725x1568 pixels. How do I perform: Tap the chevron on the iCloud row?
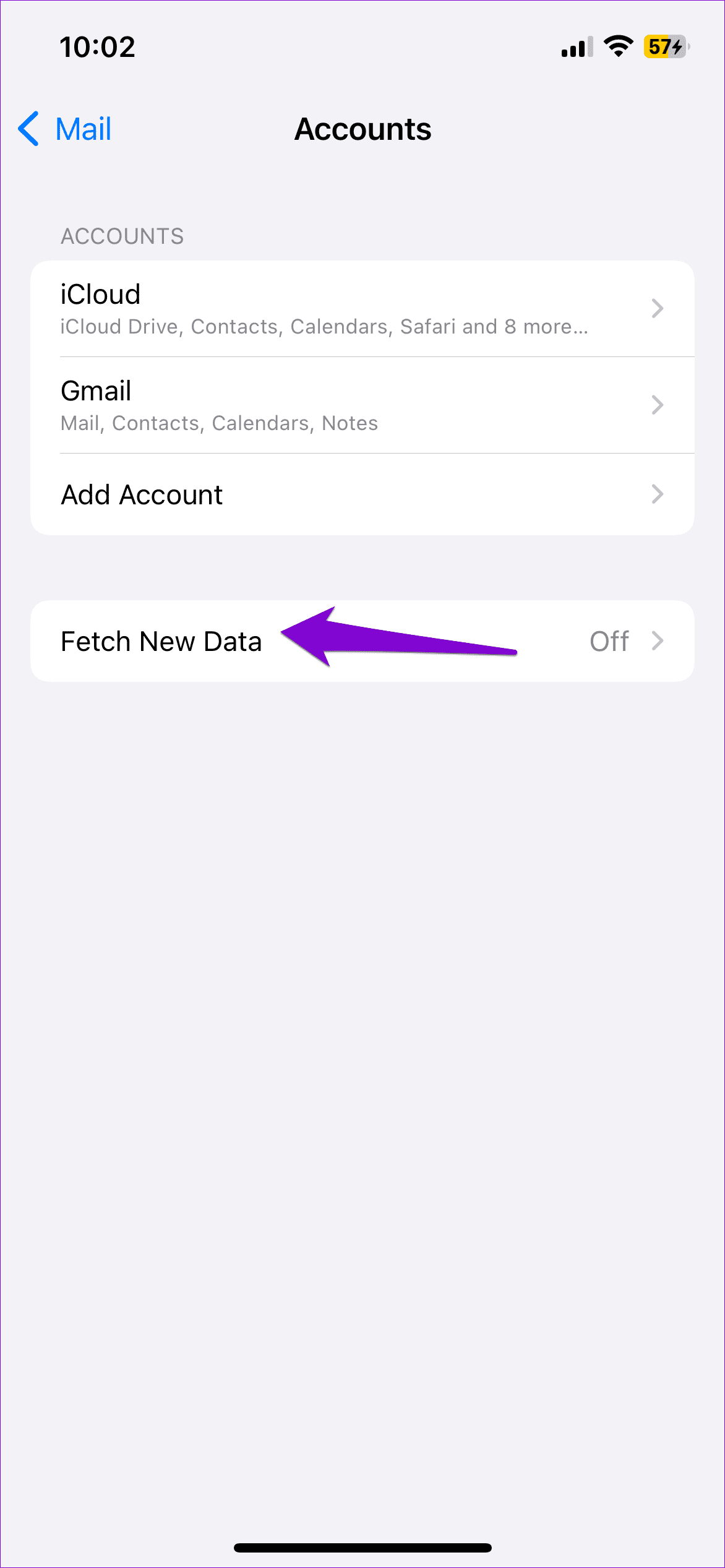tap(658, 308)
